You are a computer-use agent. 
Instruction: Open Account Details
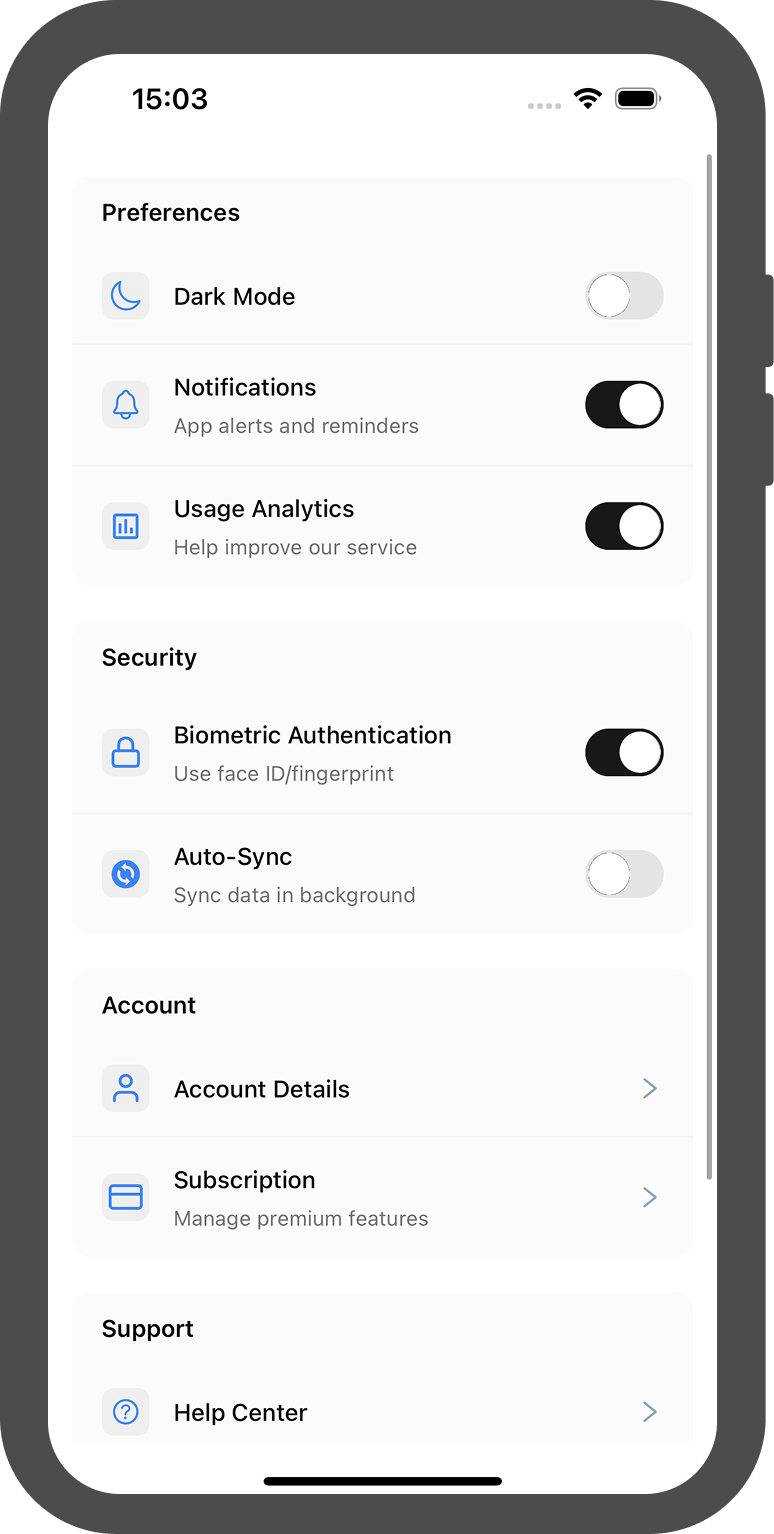pyautogui.click(x=382, y=1089)
